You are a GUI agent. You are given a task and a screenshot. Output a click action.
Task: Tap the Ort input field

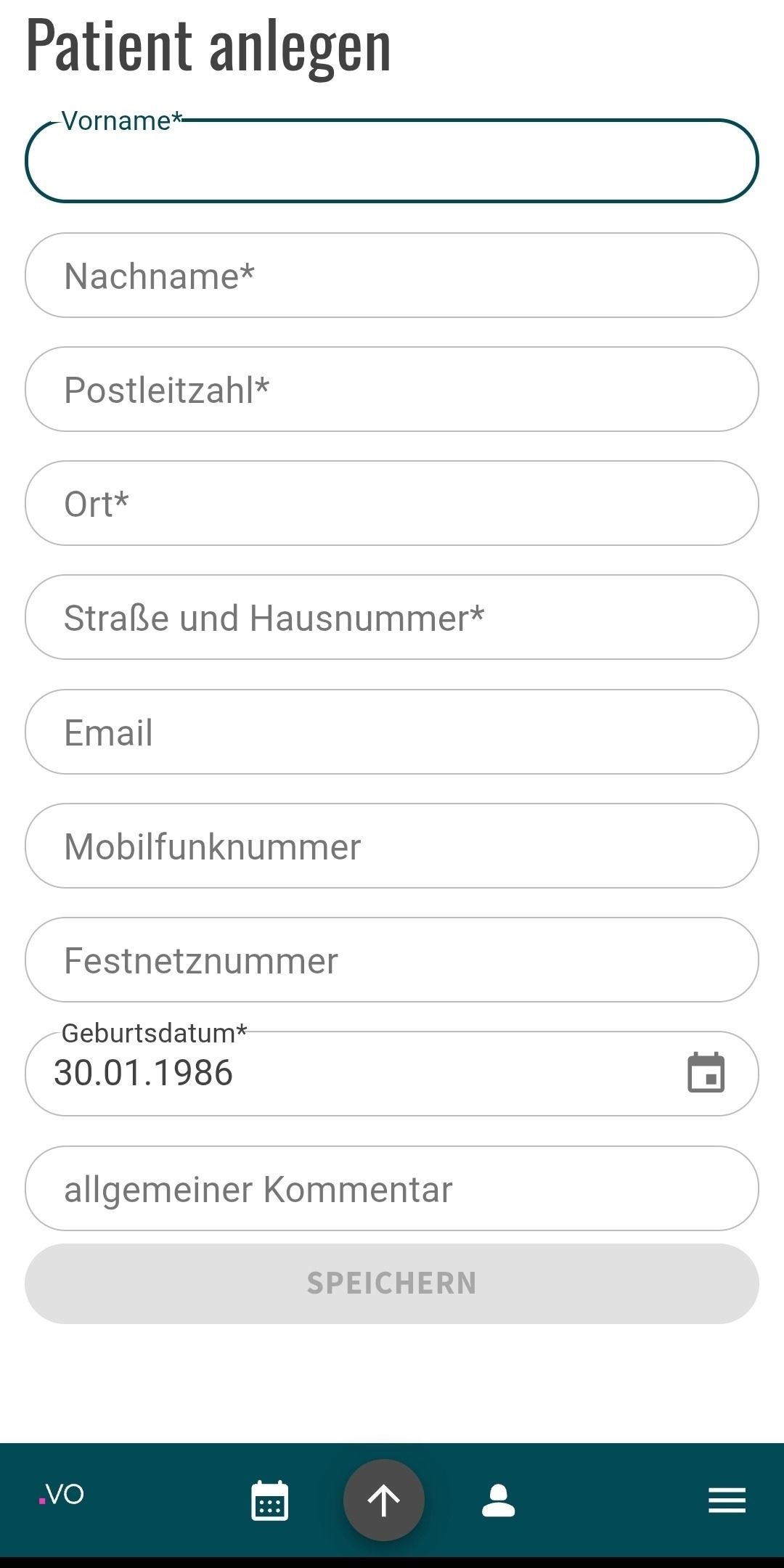pos(392,504)
